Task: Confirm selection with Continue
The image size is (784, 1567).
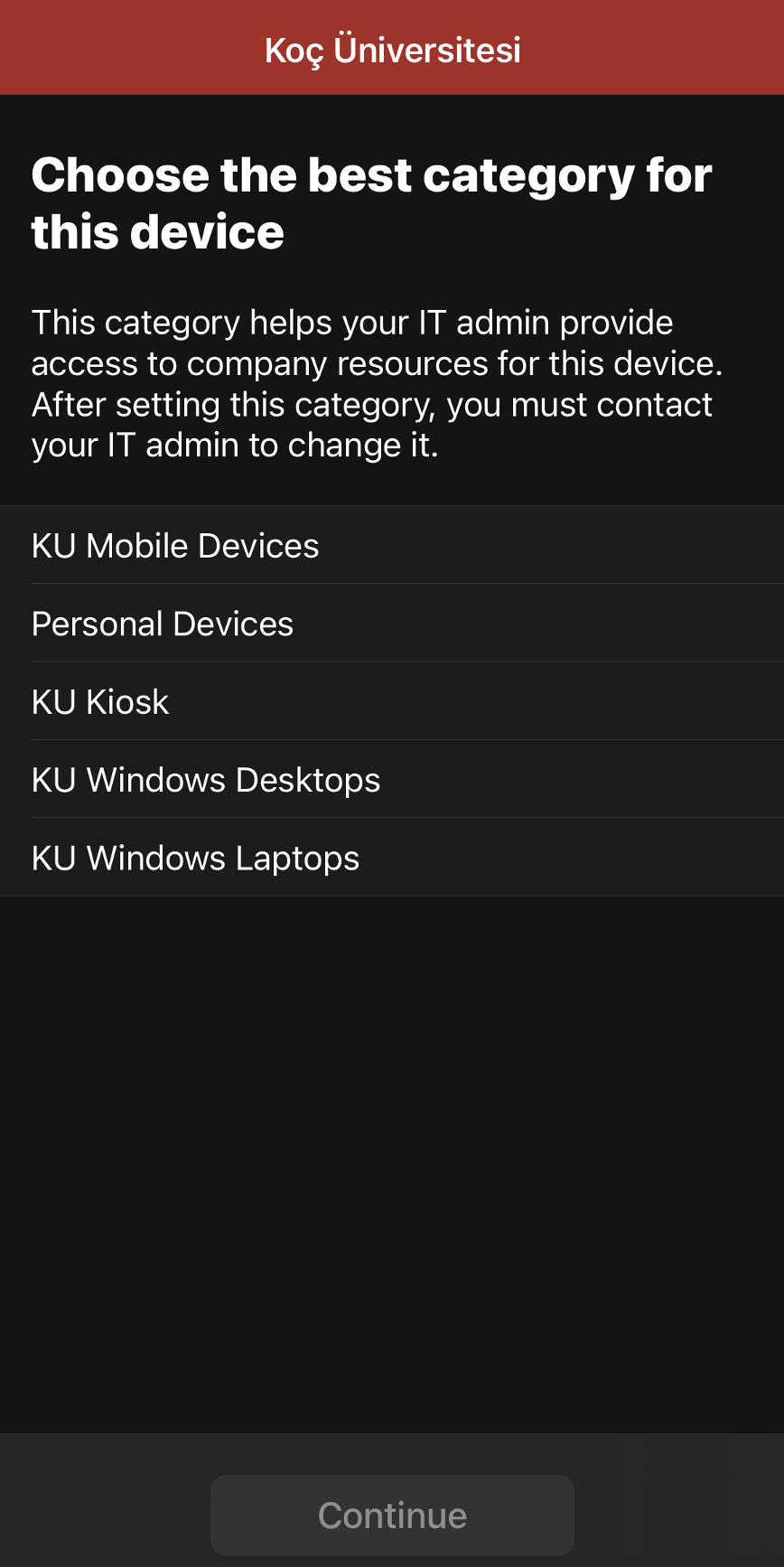Action: coord(392,1515)
